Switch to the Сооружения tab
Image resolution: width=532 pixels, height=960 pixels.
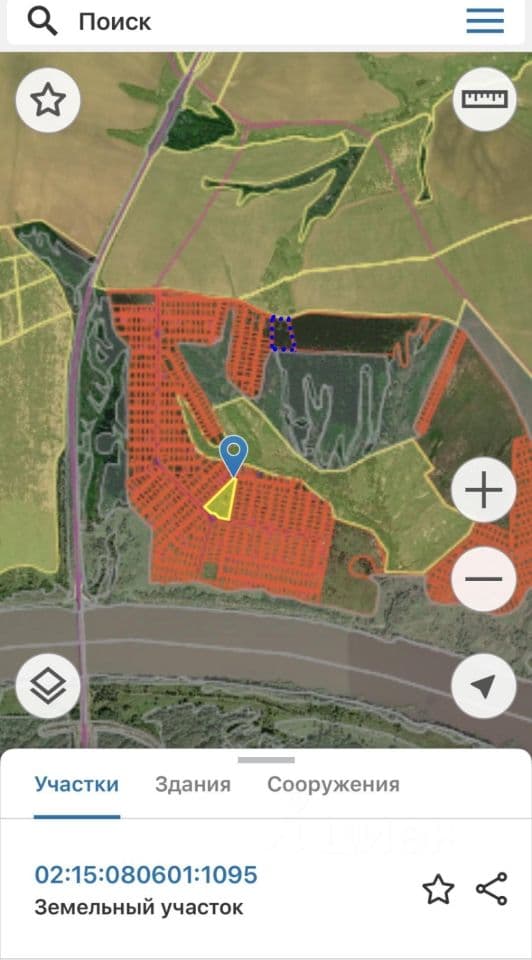(334, 785)
